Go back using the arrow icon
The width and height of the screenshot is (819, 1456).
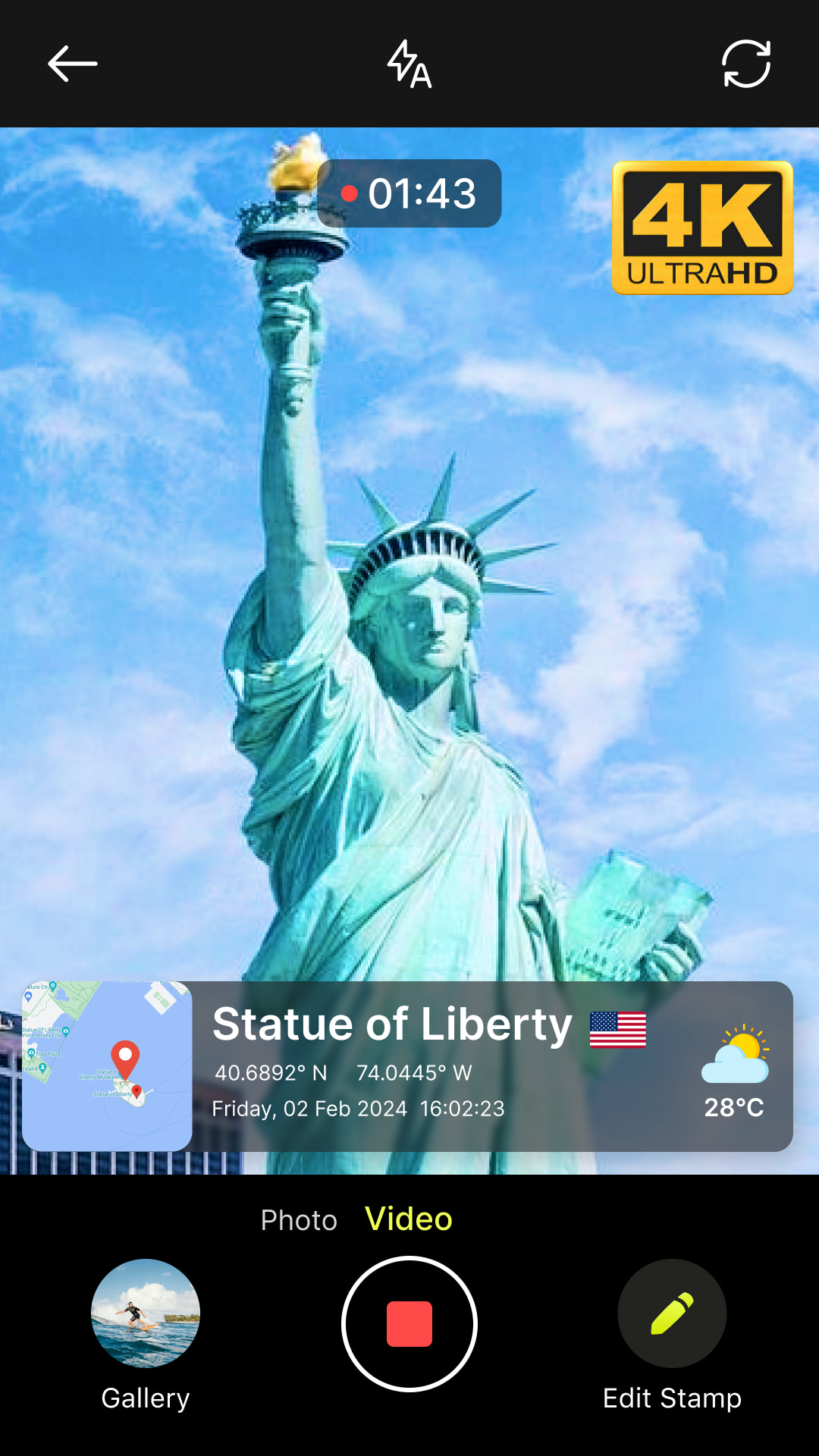click(x=73, y=64)
